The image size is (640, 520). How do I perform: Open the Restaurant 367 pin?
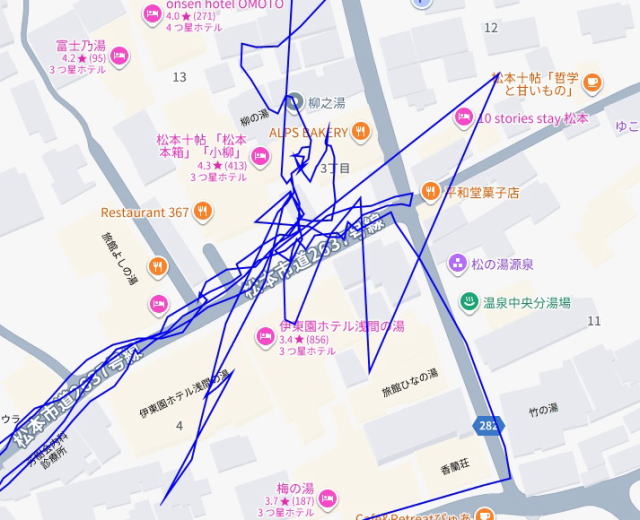tap(202, 211)
